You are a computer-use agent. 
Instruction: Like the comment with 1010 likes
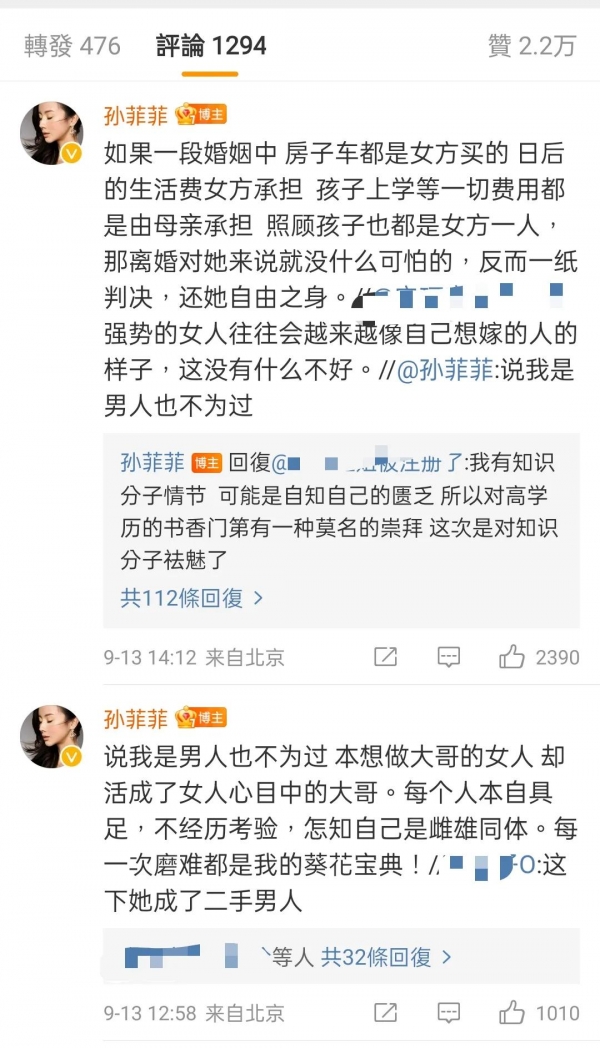[x=512, y=1013]
